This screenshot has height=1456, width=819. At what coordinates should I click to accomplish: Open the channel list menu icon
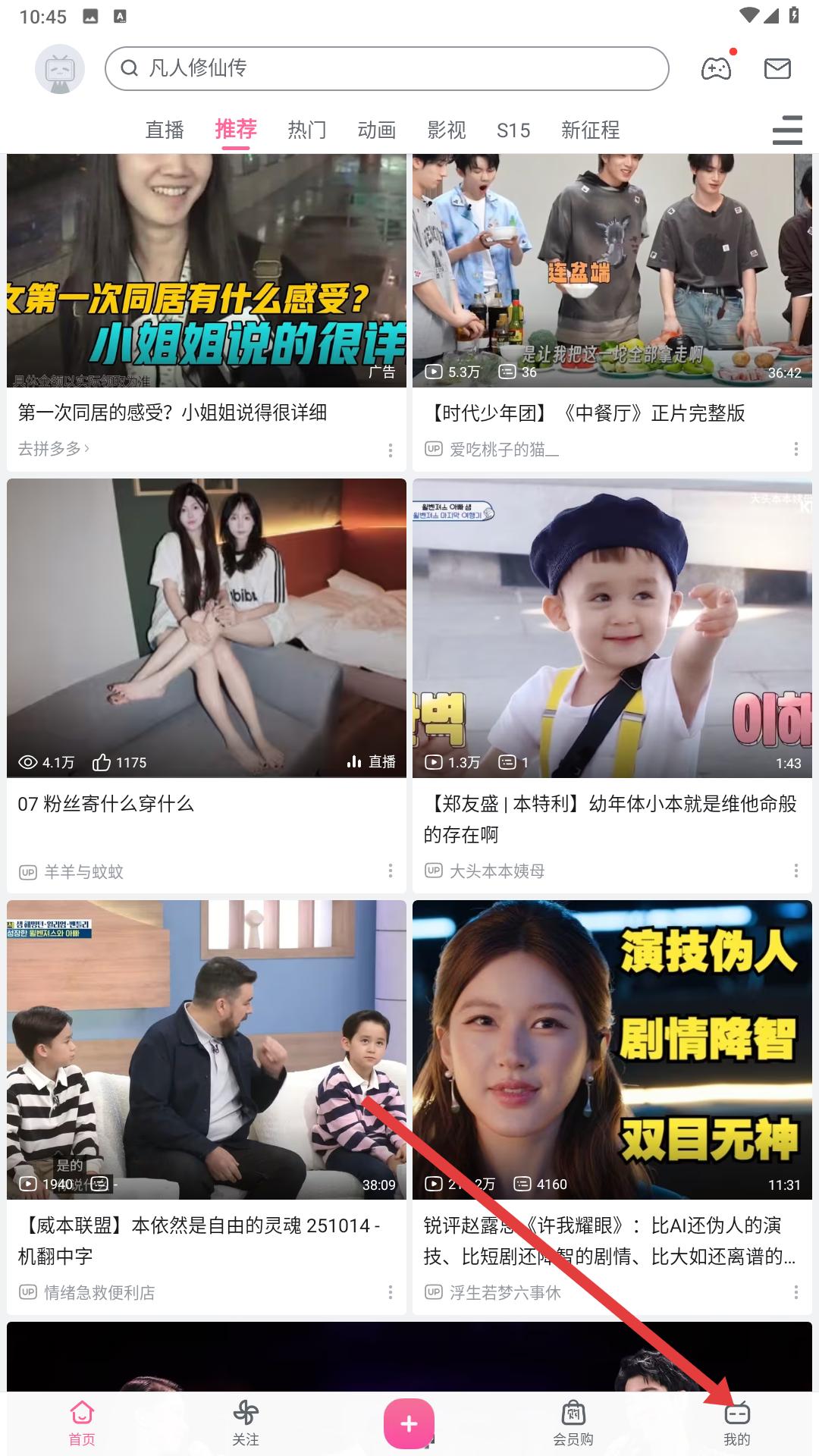point(787,130)
